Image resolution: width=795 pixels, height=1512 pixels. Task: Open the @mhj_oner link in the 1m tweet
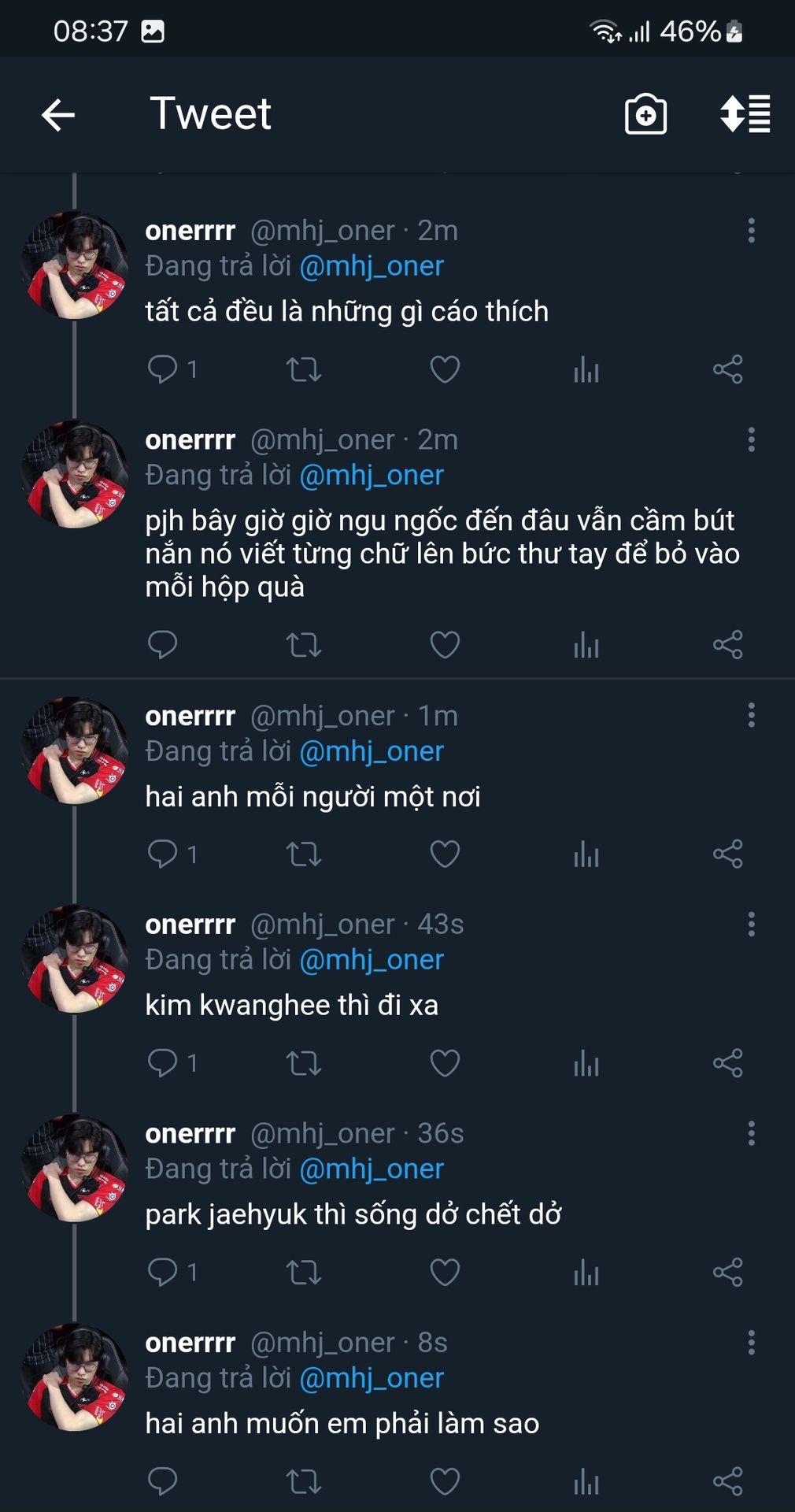(372, 751)
